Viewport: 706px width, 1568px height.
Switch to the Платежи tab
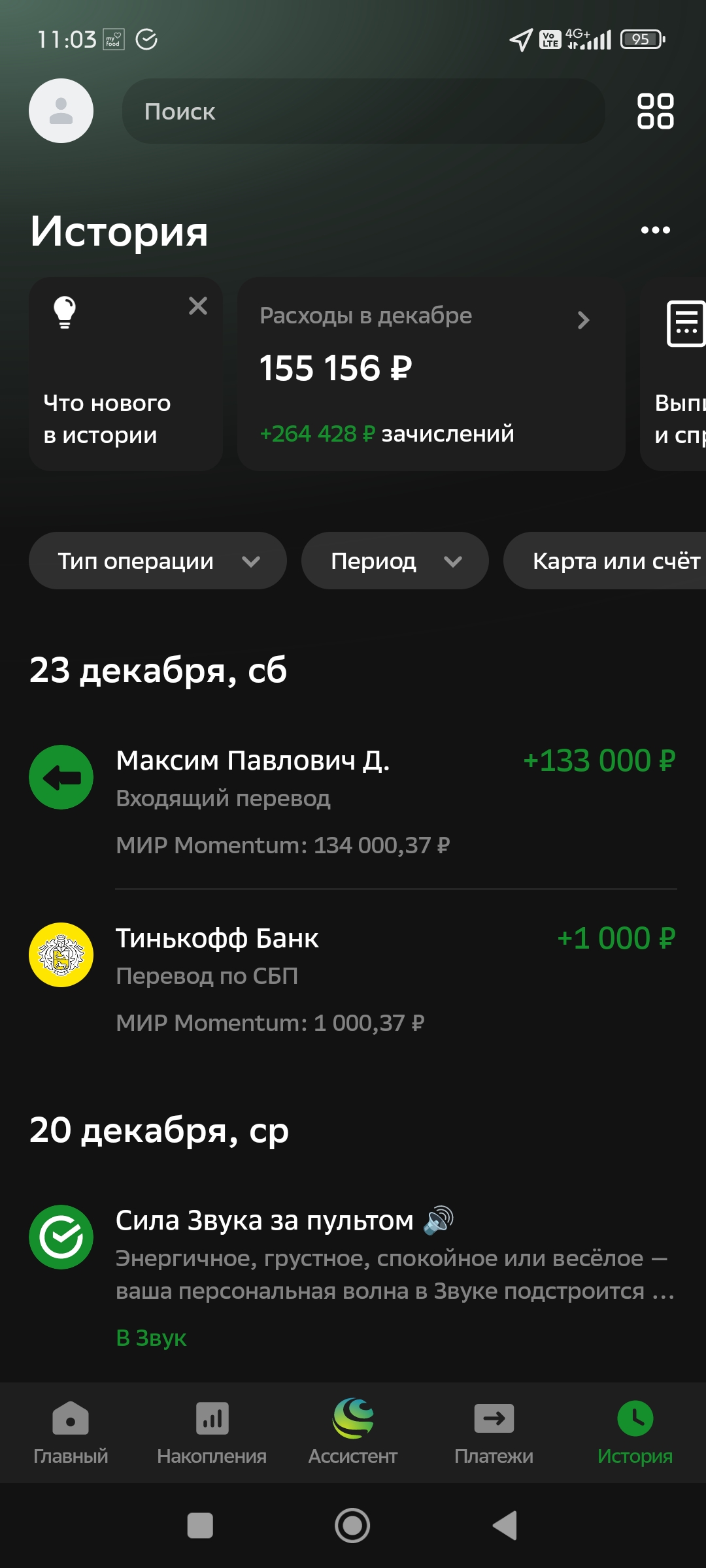[494, 1432]
